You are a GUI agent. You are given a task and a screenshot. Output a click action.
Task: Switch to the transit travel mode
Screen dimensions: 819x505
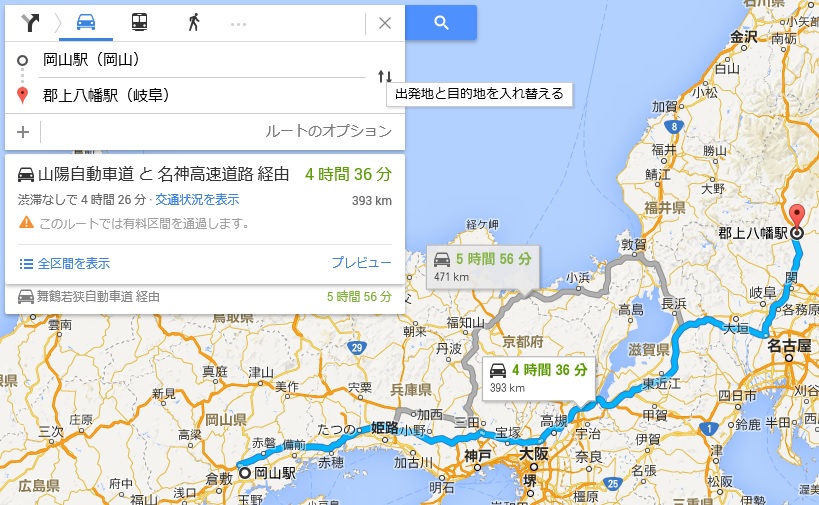(139, 22)
